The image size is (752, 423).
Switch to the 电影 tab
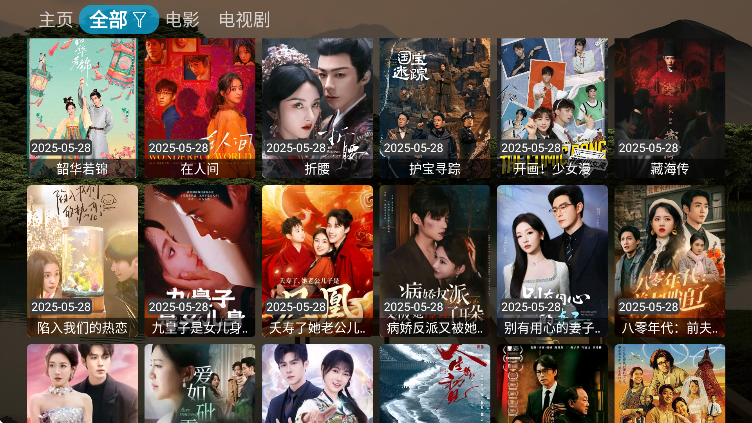(x=183, y=19)
